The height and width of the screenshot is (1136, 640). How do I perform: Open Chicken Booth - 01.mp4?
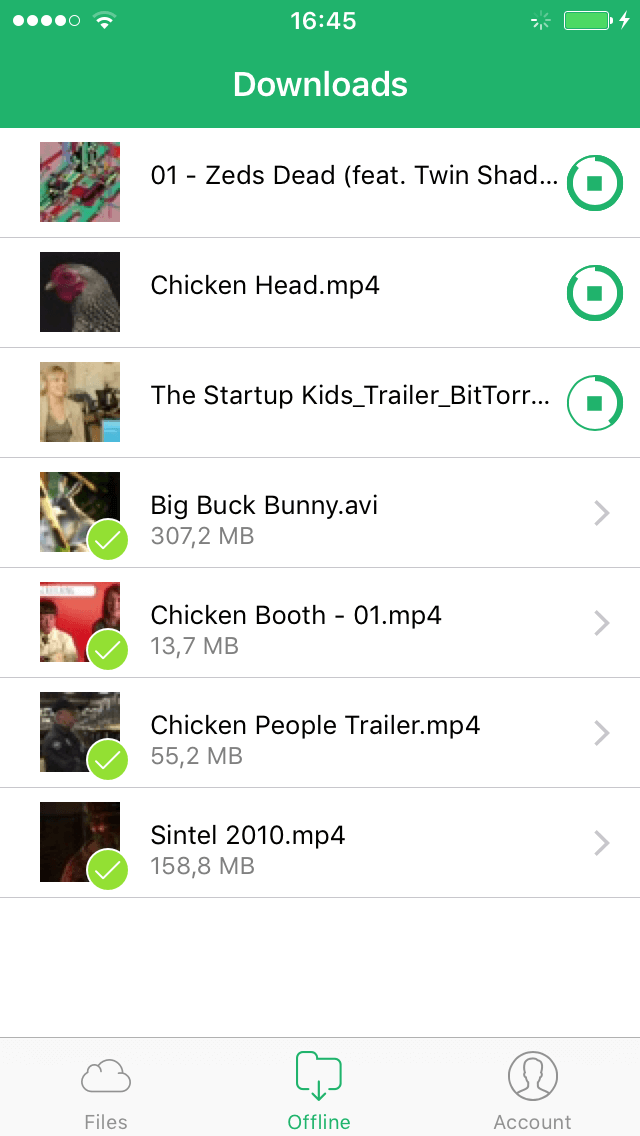[x=320, y=623]
